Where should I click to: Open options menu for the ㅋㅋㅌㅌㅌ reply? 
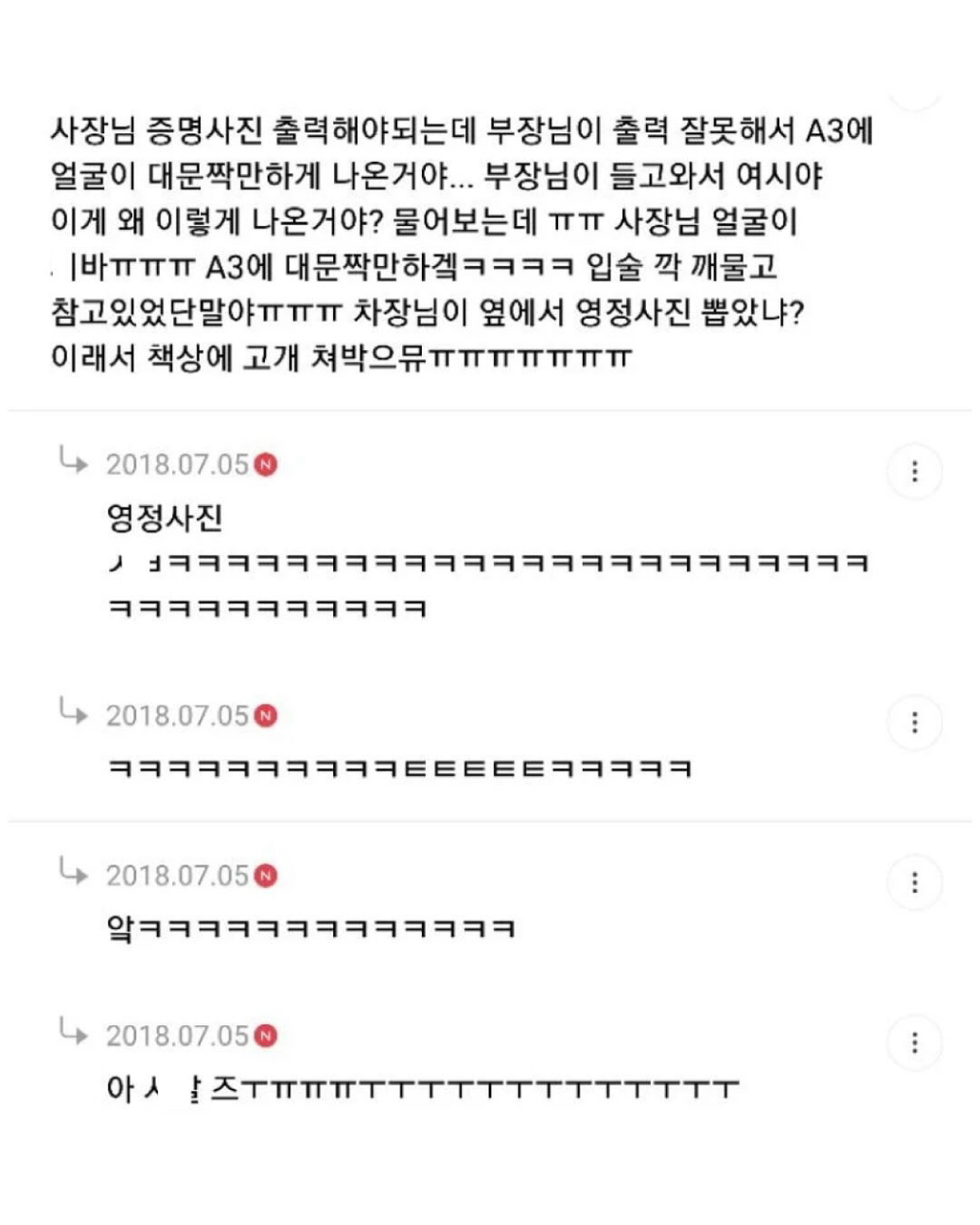(x=914, y=722)
